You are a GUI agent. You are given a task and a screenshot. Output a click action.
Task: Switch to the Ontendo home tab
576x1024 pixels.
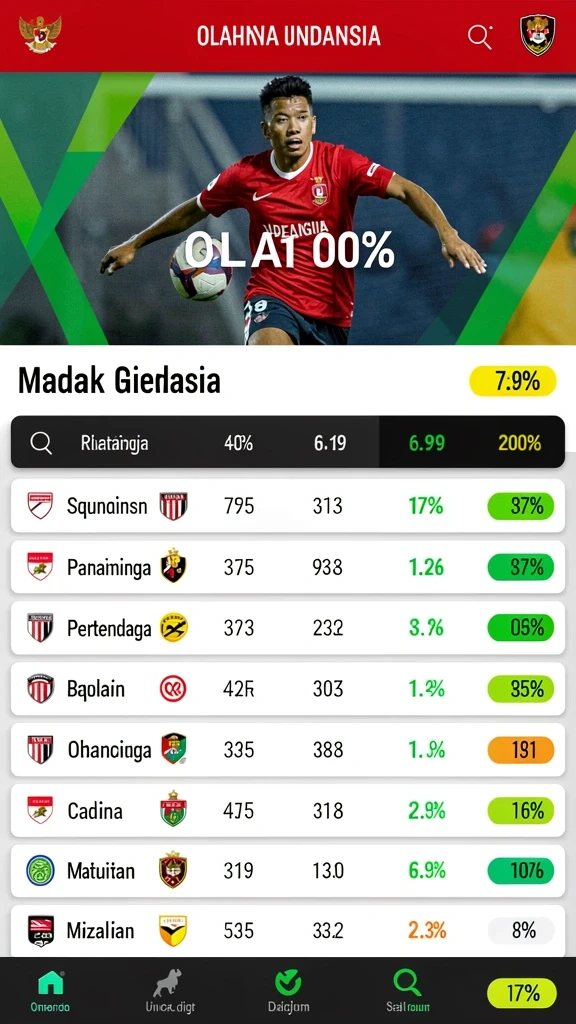(x=50, y=991)
